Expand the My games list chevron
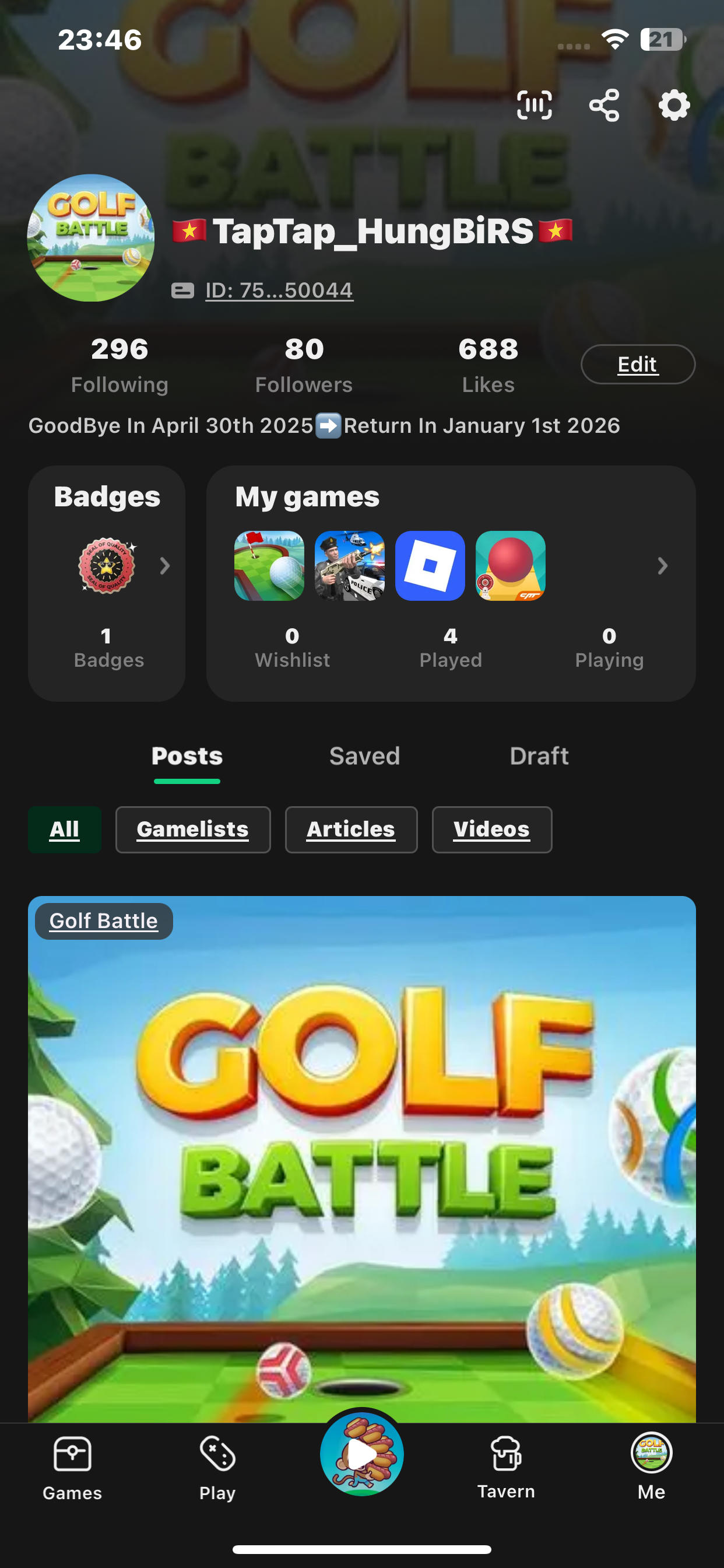724x1568 pixels. coord(663,566)
